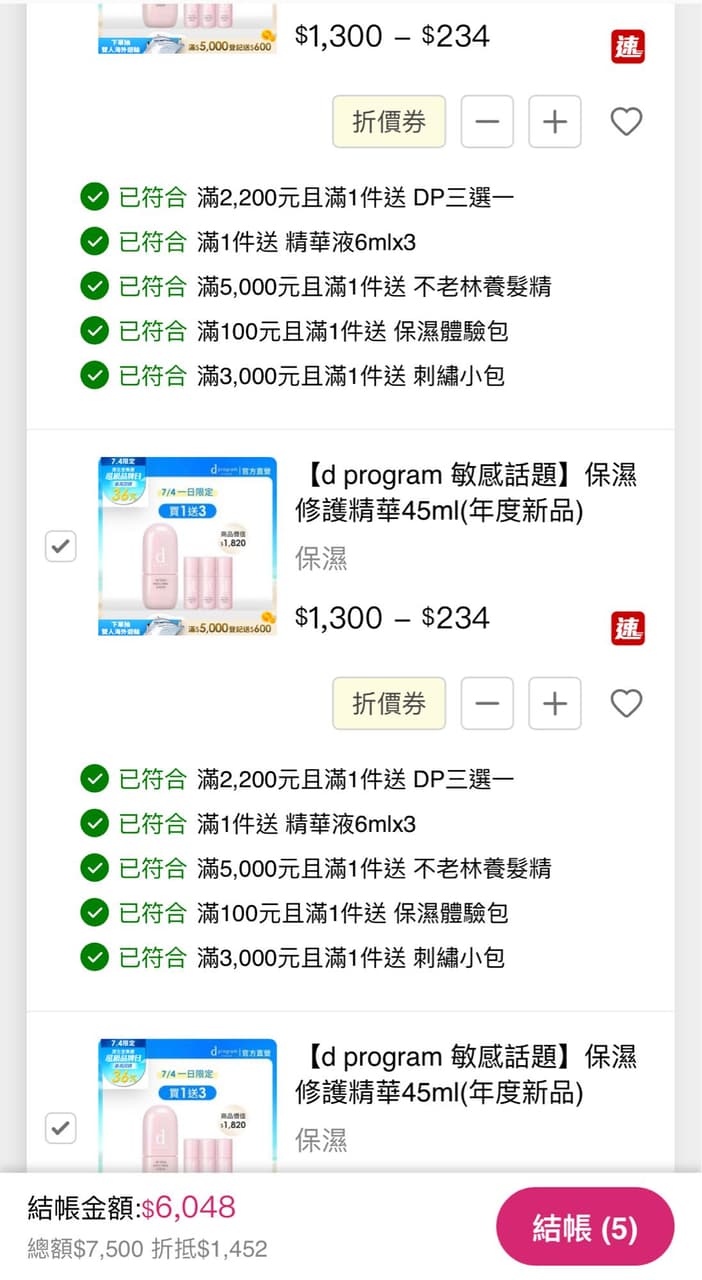Proceed to checkout with 結帳 (5)
This screenshot has width=702, height=1280.
click(x=585, y=1228)
